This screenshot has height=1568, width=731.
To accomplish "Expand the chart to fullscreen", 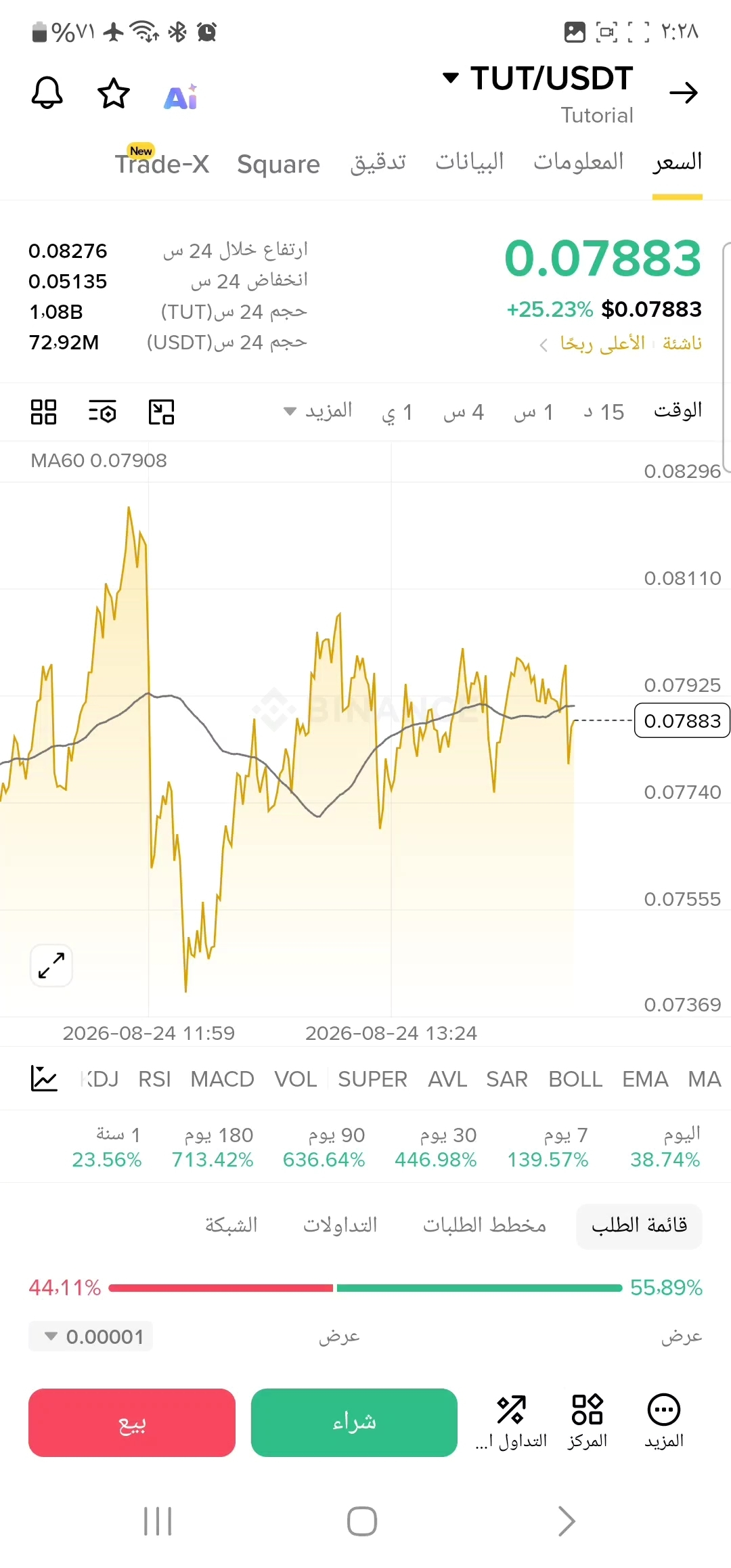I will (x=51, y=965).
